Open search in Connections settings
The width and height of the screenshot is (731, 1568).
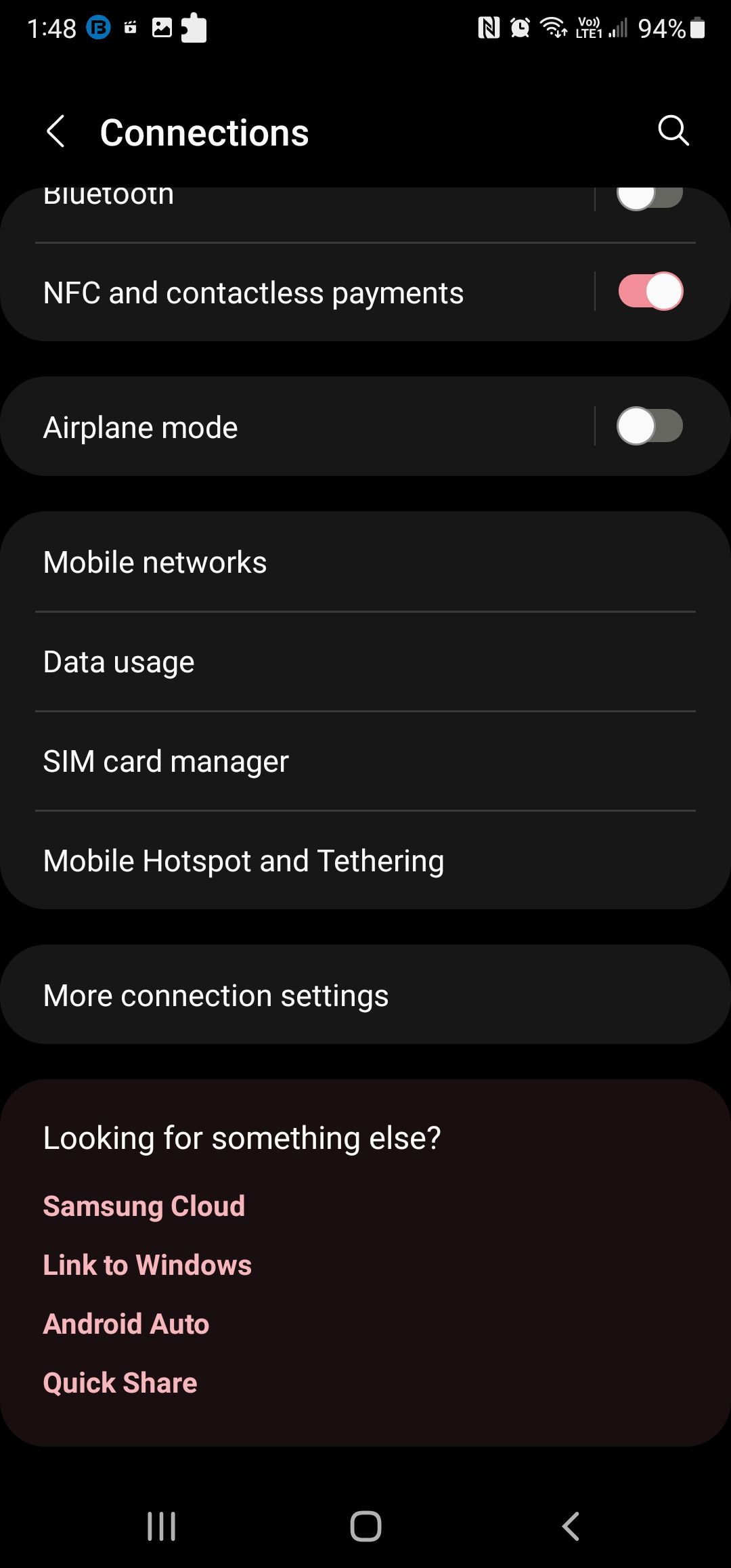pos(672,131)
